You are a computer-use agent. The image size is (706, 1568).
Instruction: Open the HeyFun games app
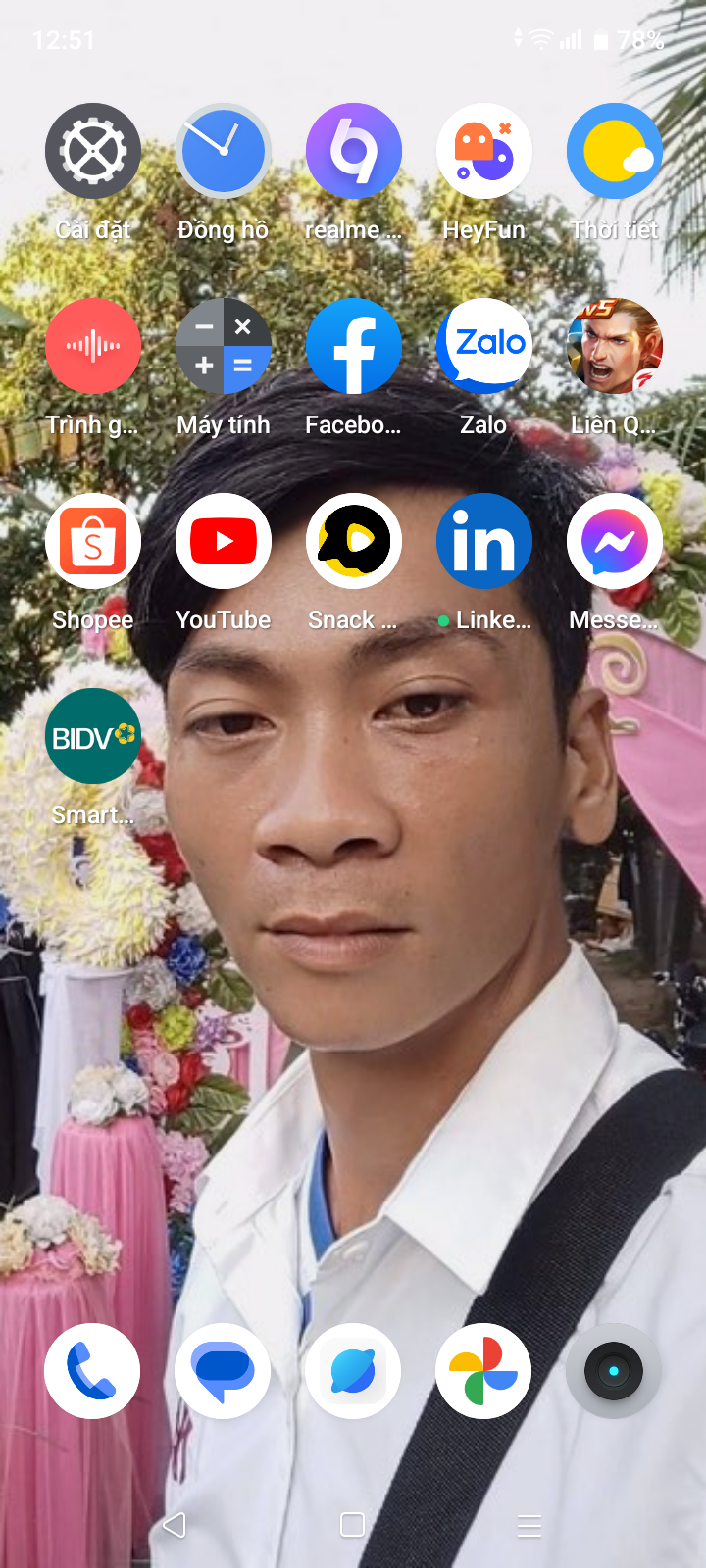click(484, 152)
